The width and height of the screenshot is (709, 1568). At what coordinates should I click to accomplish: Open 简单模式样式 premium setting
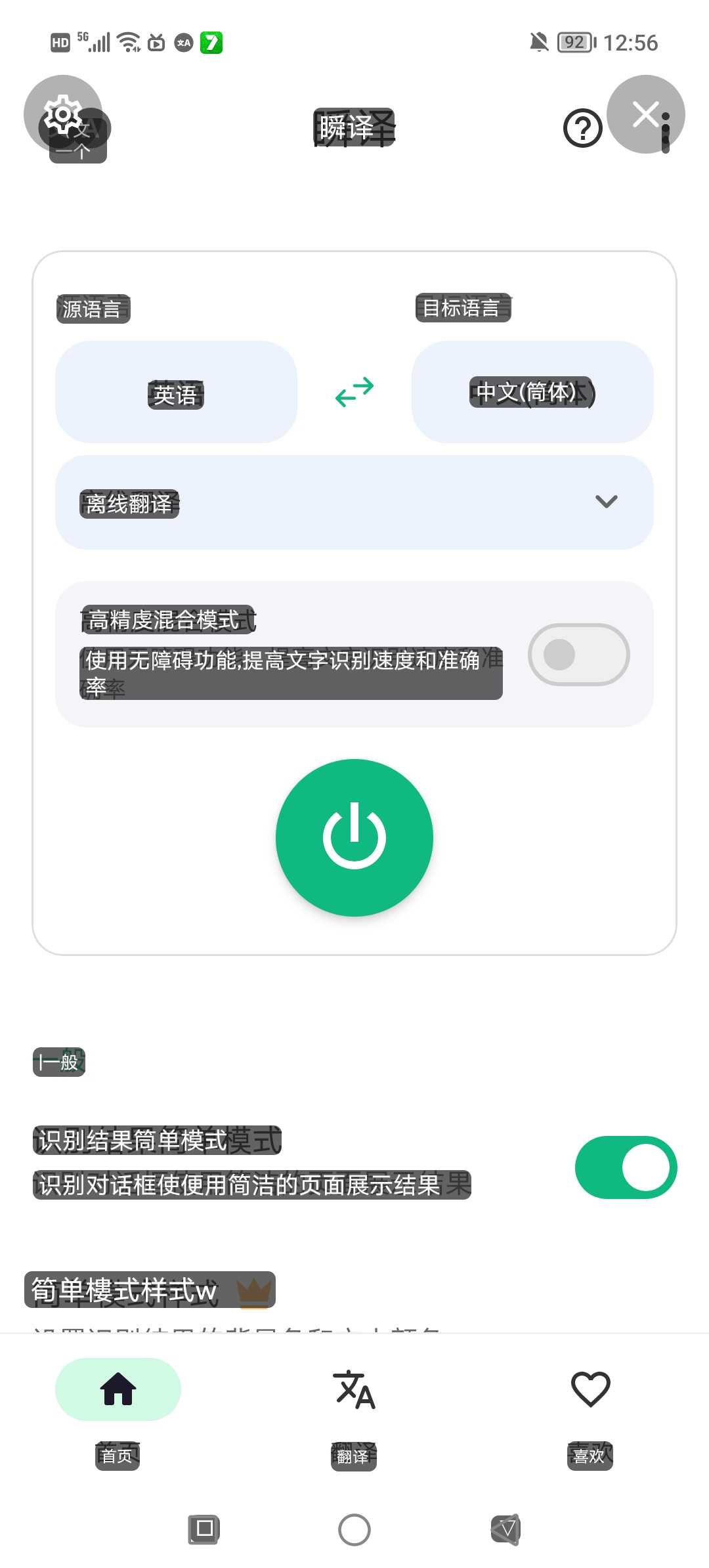point(150,1290)
